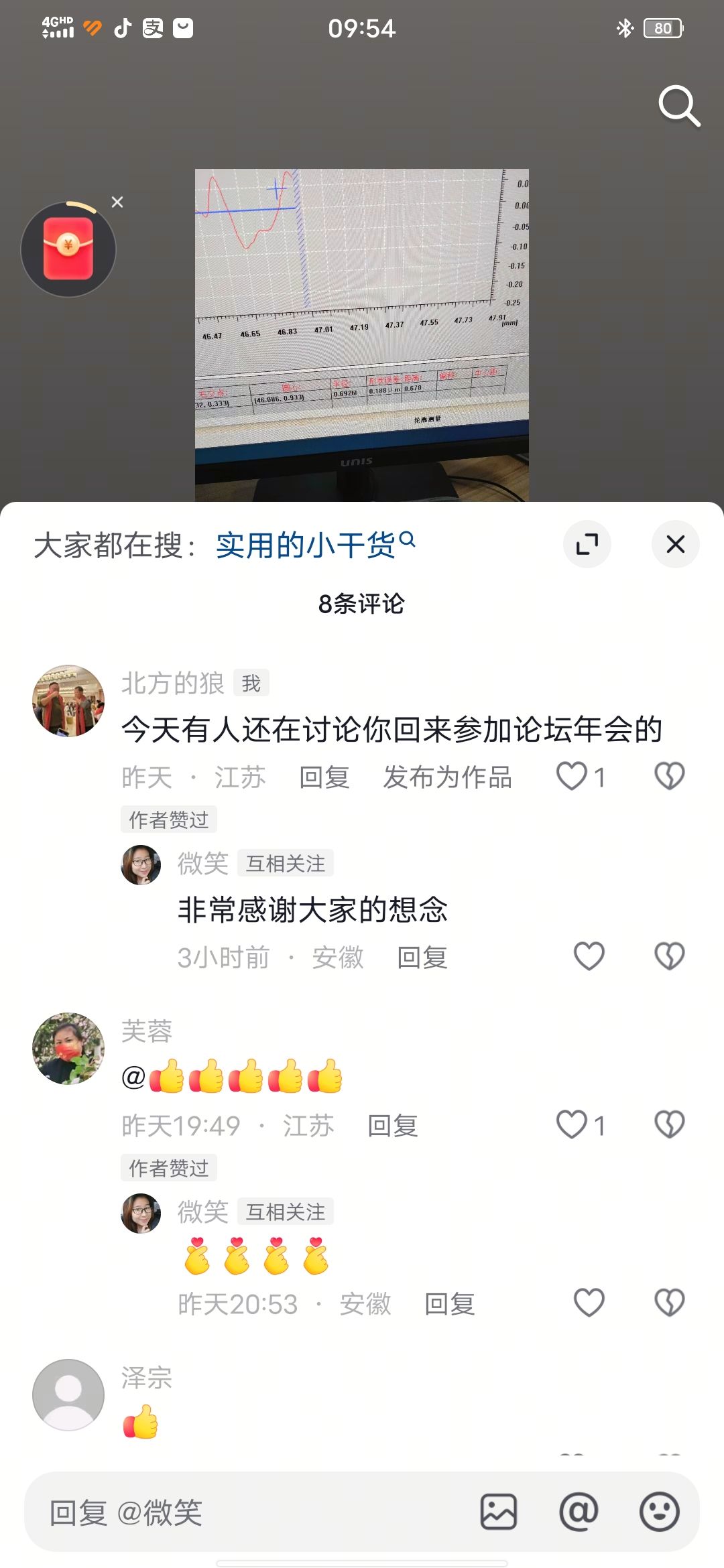Viewport: 724px width, 1568px height.
Task: Open 芙蓉's profile avatar
Action: [68, 1048]
